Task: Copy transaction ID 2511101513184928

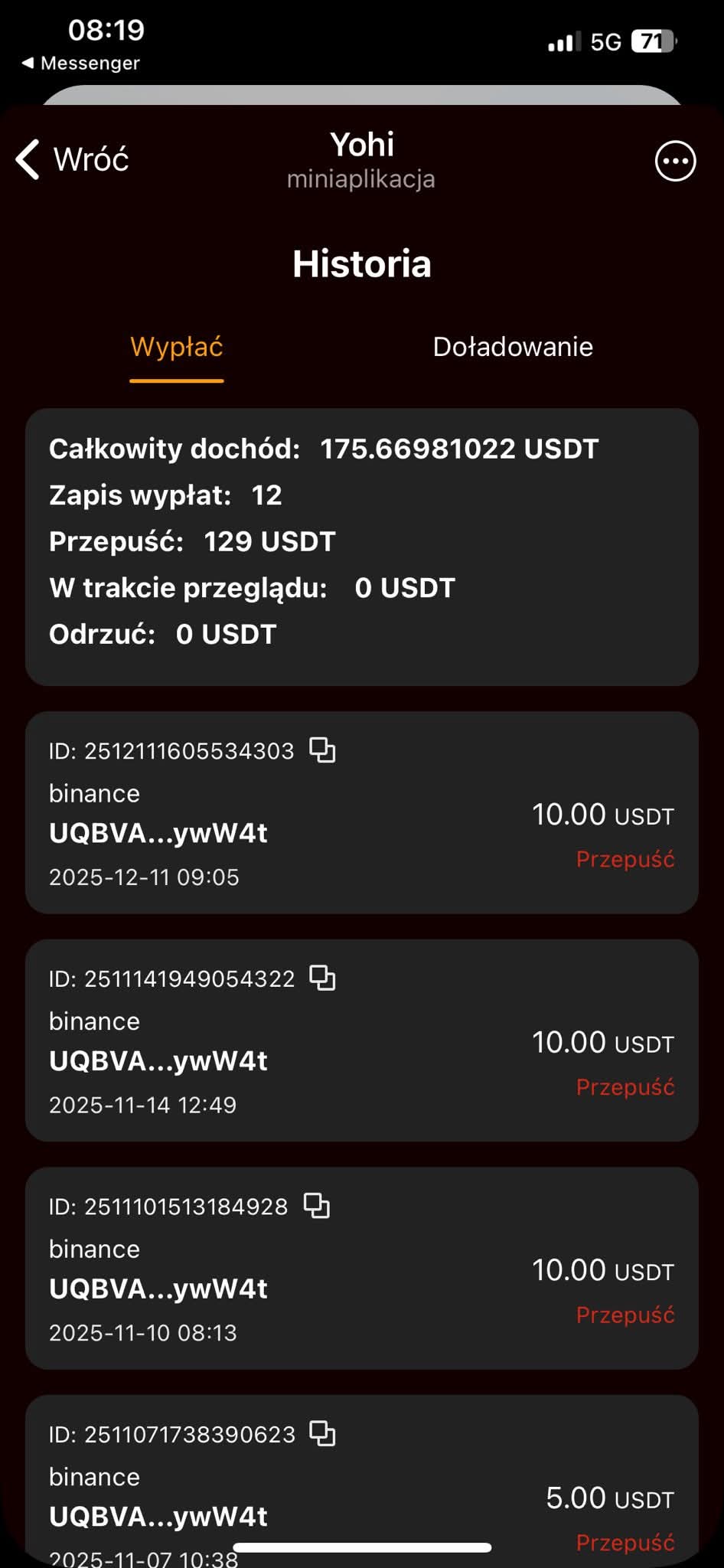Action: pos(317,1205)
